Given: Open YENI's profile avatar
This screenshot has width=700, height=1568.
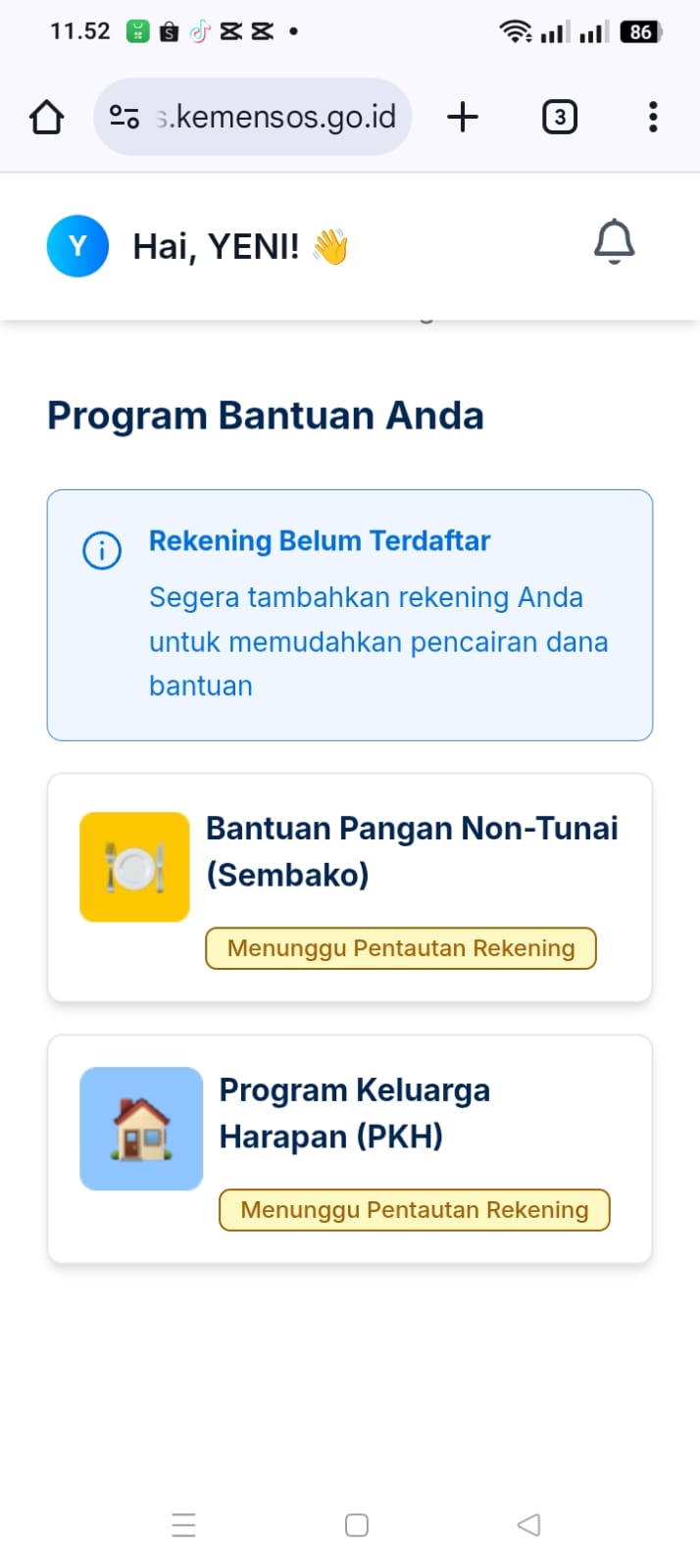Looking at the screenshot, I should point(77,246).
